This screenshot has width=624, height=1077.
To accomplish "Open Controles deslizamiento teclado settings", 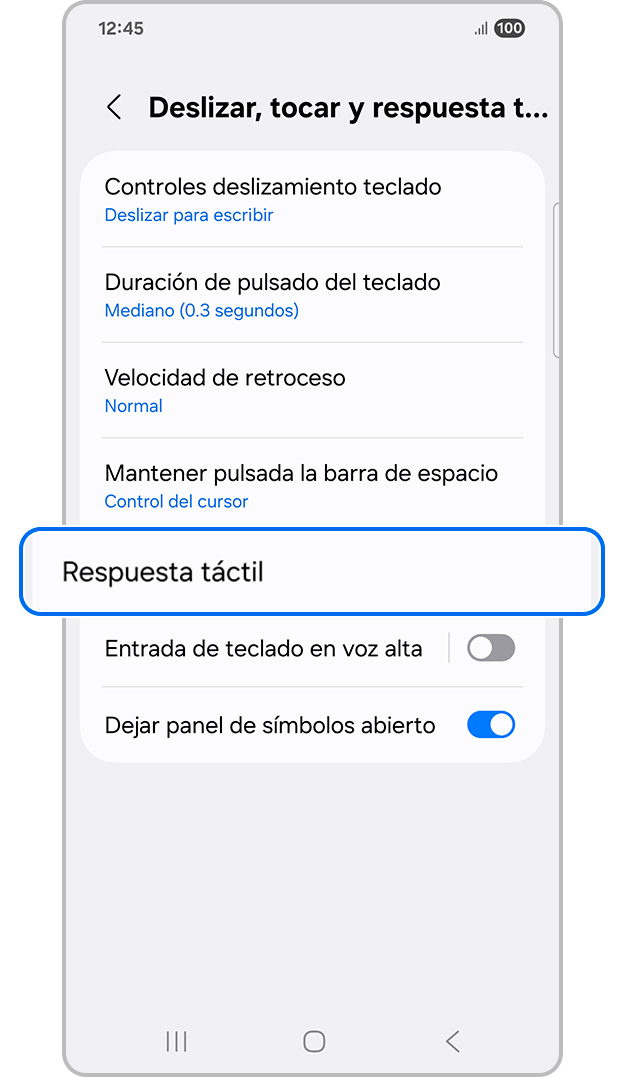I will 312,199.
